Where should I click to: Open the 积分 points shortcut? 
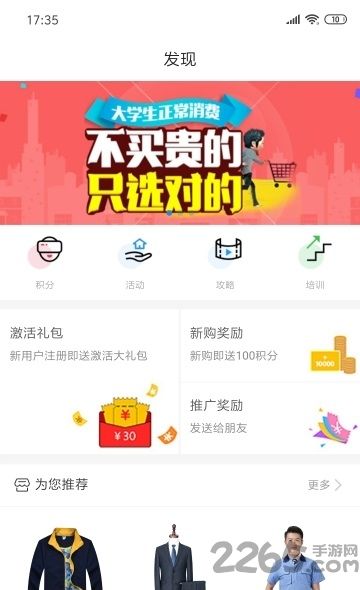(45, 263)
